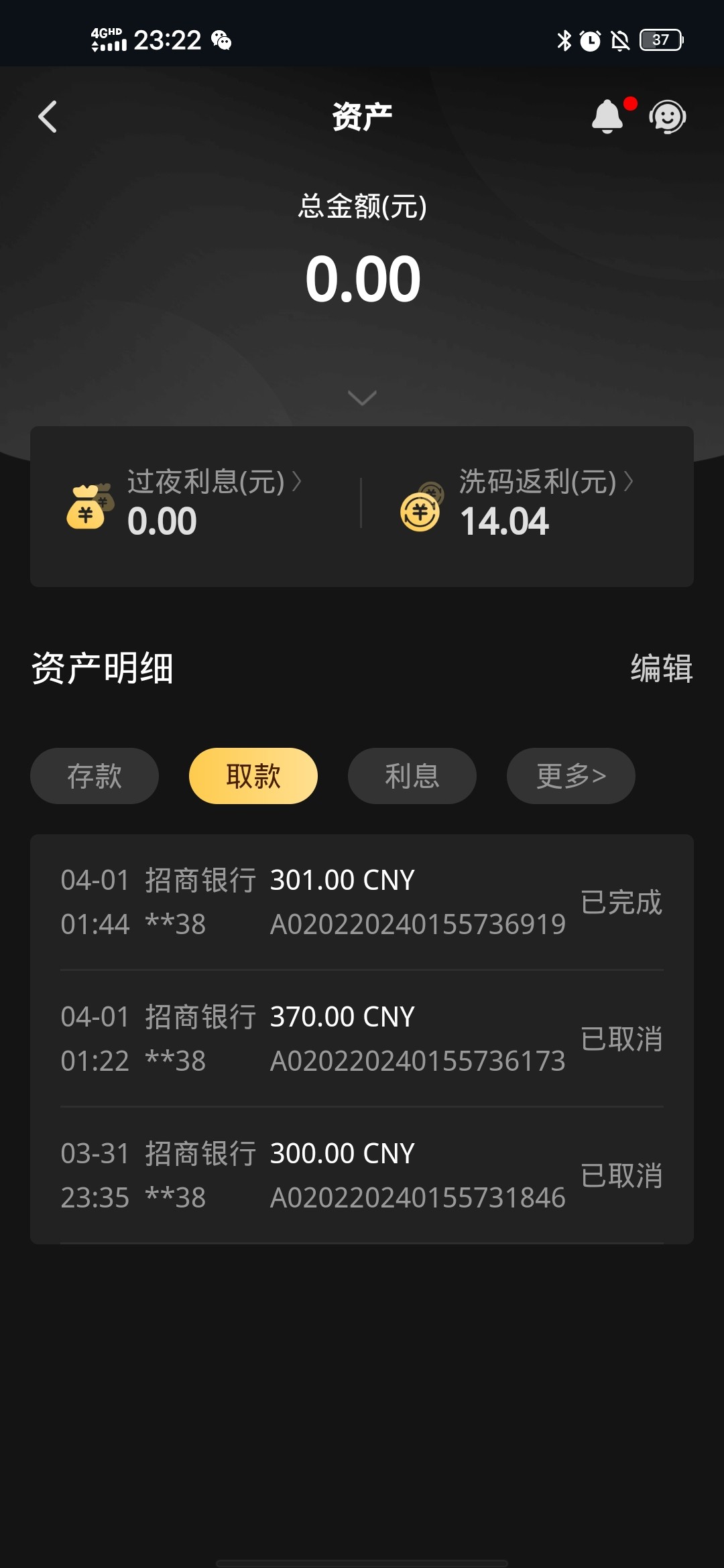Viewport: 724px width, 1568px height.
Task: Show the 利息 records tab
Action: 412,776
